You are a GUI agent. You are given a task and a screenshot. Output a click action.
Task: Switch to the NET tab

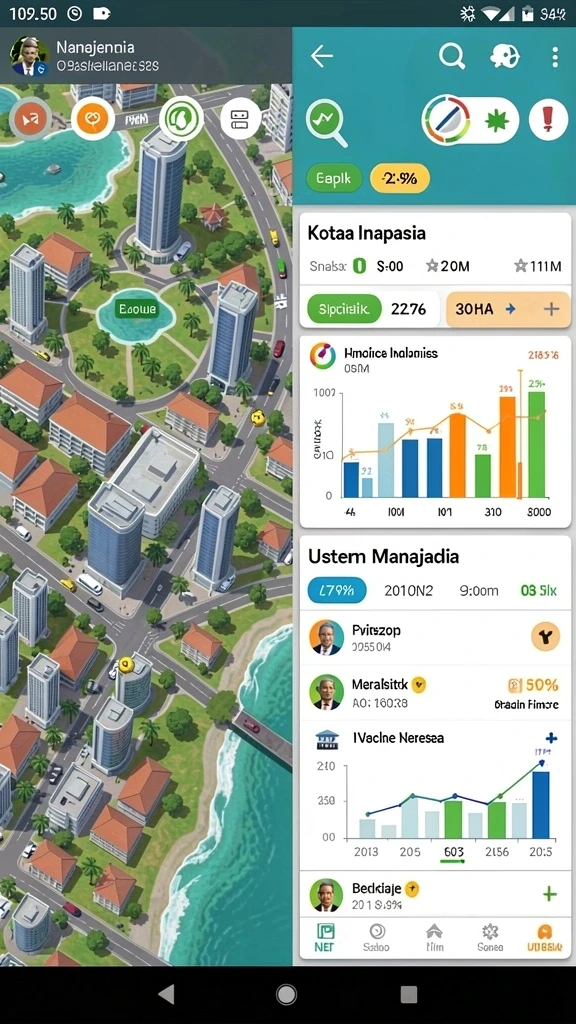[x=324, y=938]
